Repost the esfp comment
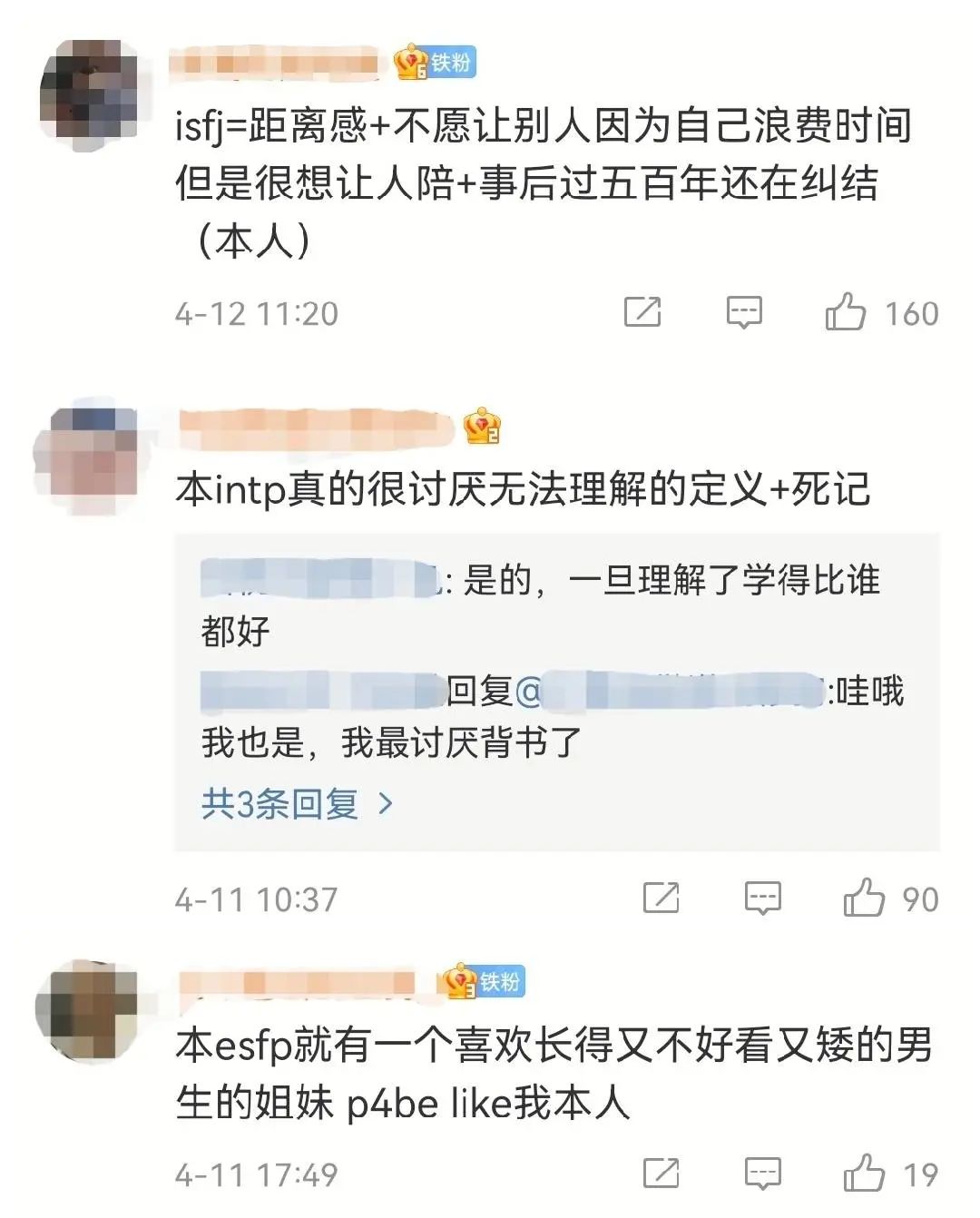980x1218 pixels. (661, 1174)
